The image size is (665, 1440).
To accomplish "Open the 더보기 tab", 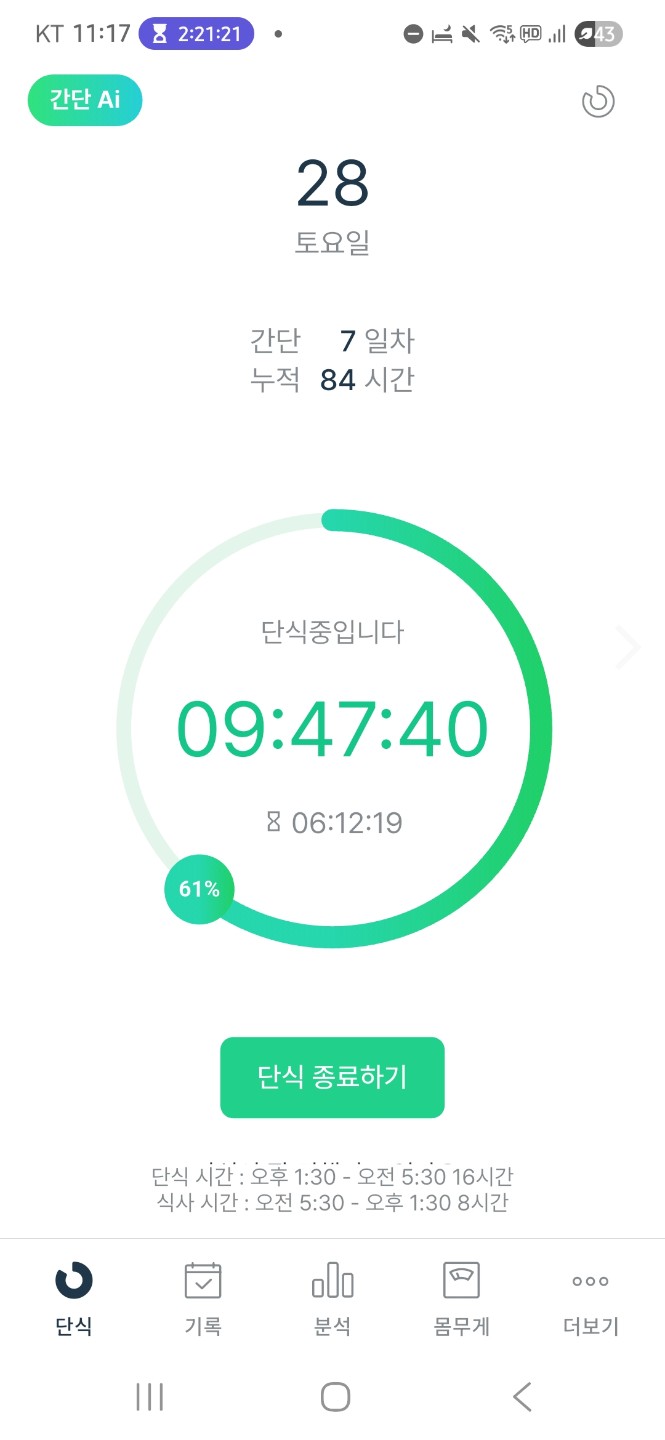I will click(x=590, y=1298).
